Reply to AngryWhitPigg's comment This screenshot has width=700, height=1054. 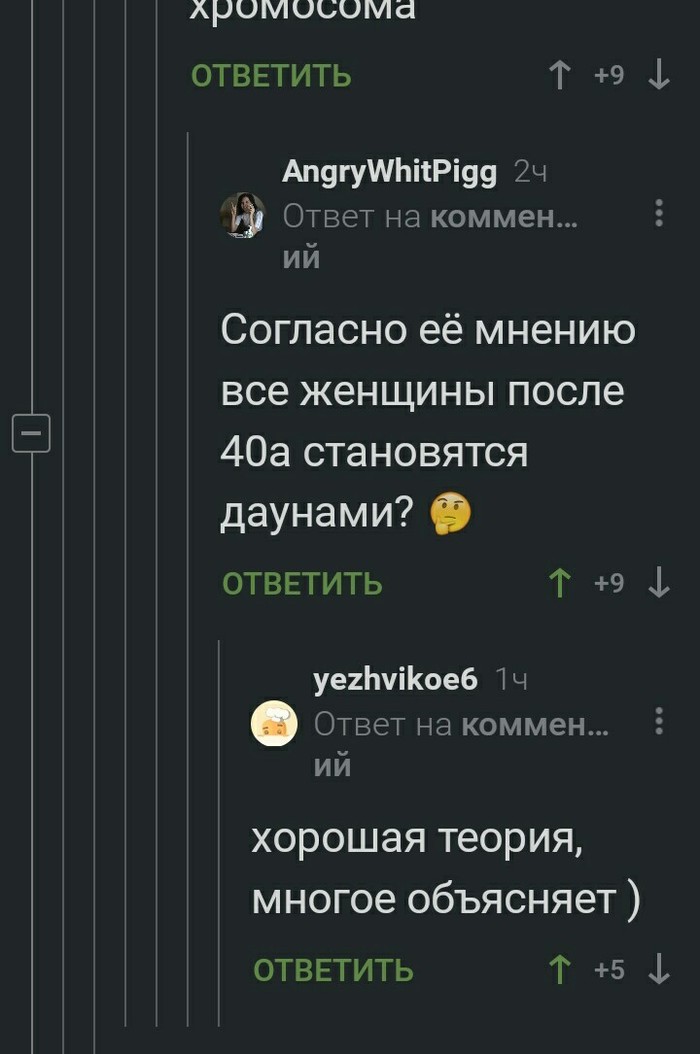[x=302, y=583]
